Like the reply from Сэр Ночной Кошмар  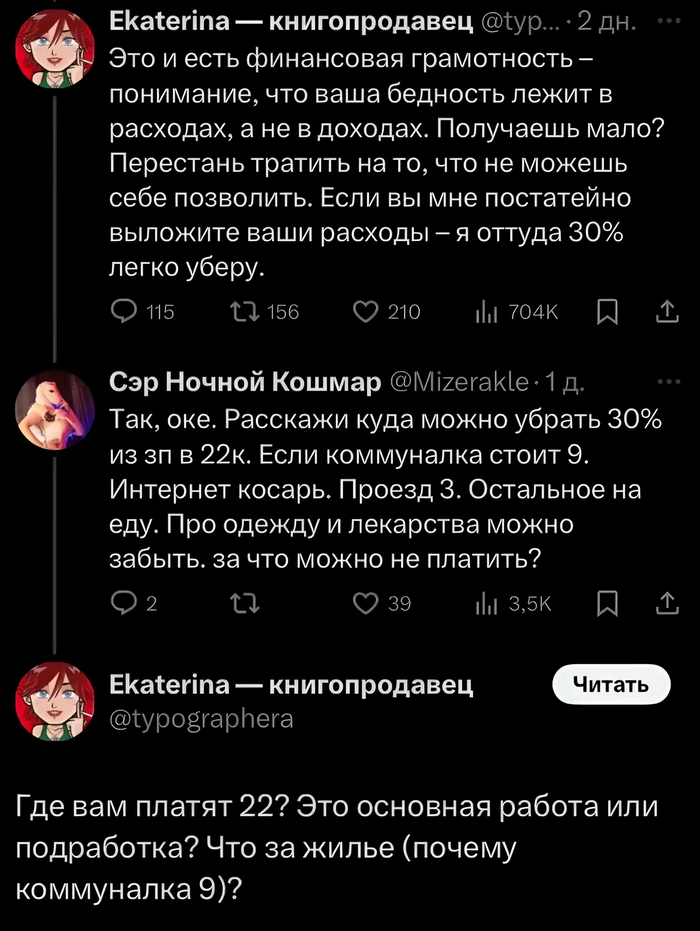[369, 603]
